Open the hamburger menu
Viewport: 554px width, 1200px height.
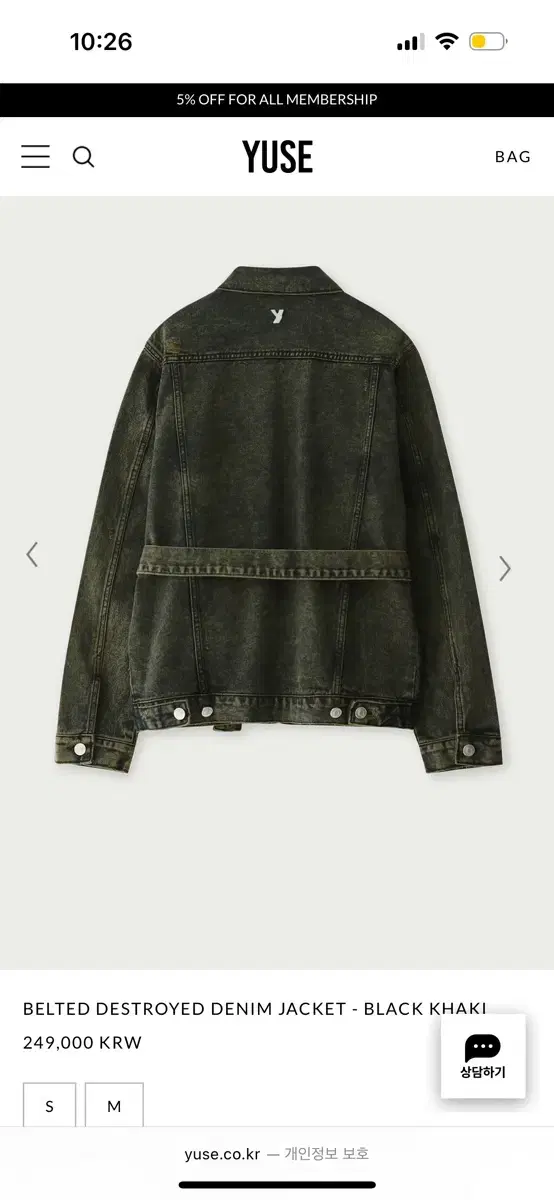coord(35,157)
